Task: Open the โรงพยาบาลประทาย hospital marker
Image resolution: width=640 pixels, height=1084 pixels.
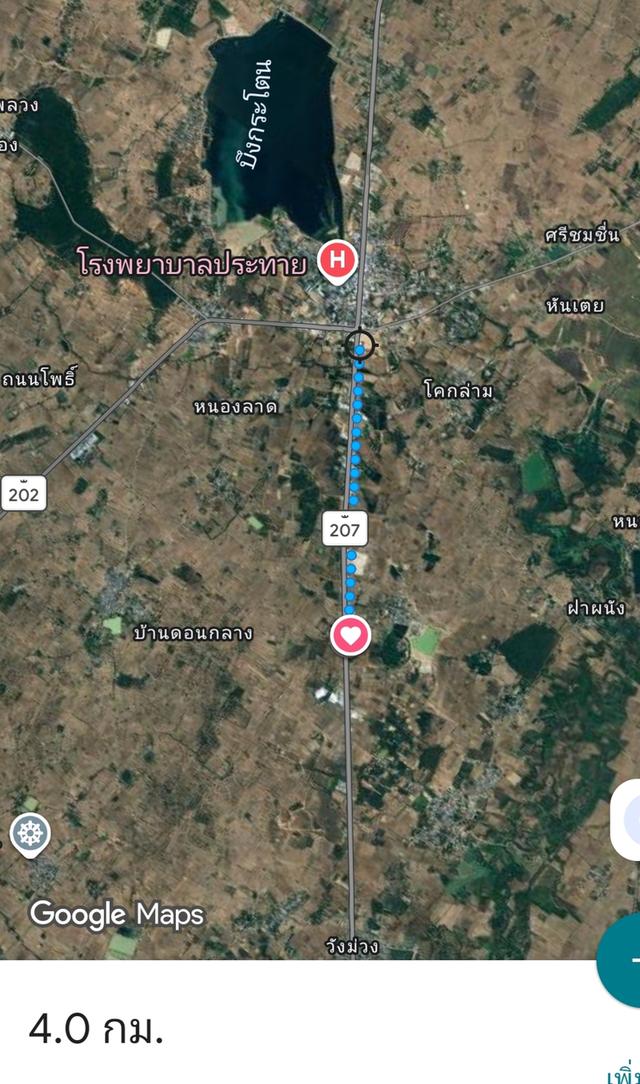Action: coord(337,261)
